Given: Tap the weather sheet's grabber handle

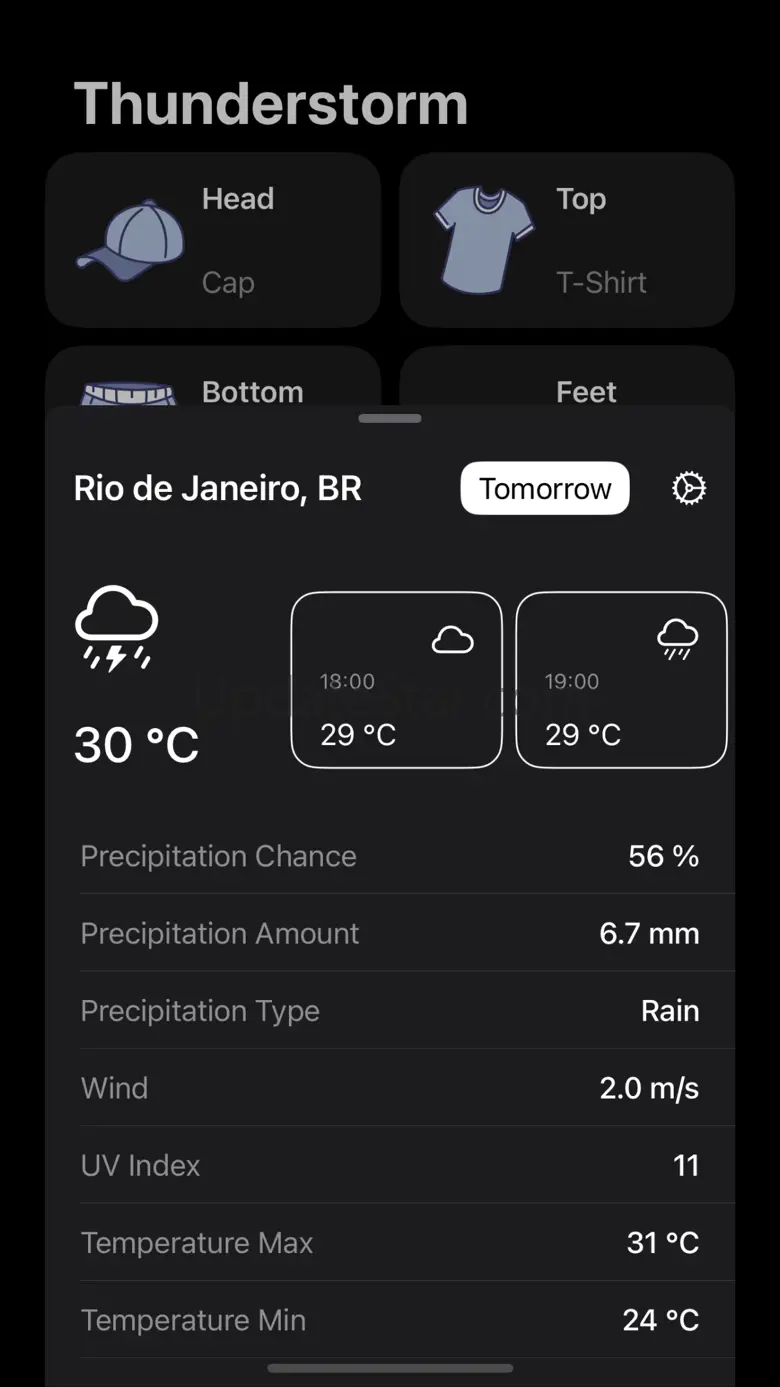Looking at the screenshot, I should coord(390,418).
